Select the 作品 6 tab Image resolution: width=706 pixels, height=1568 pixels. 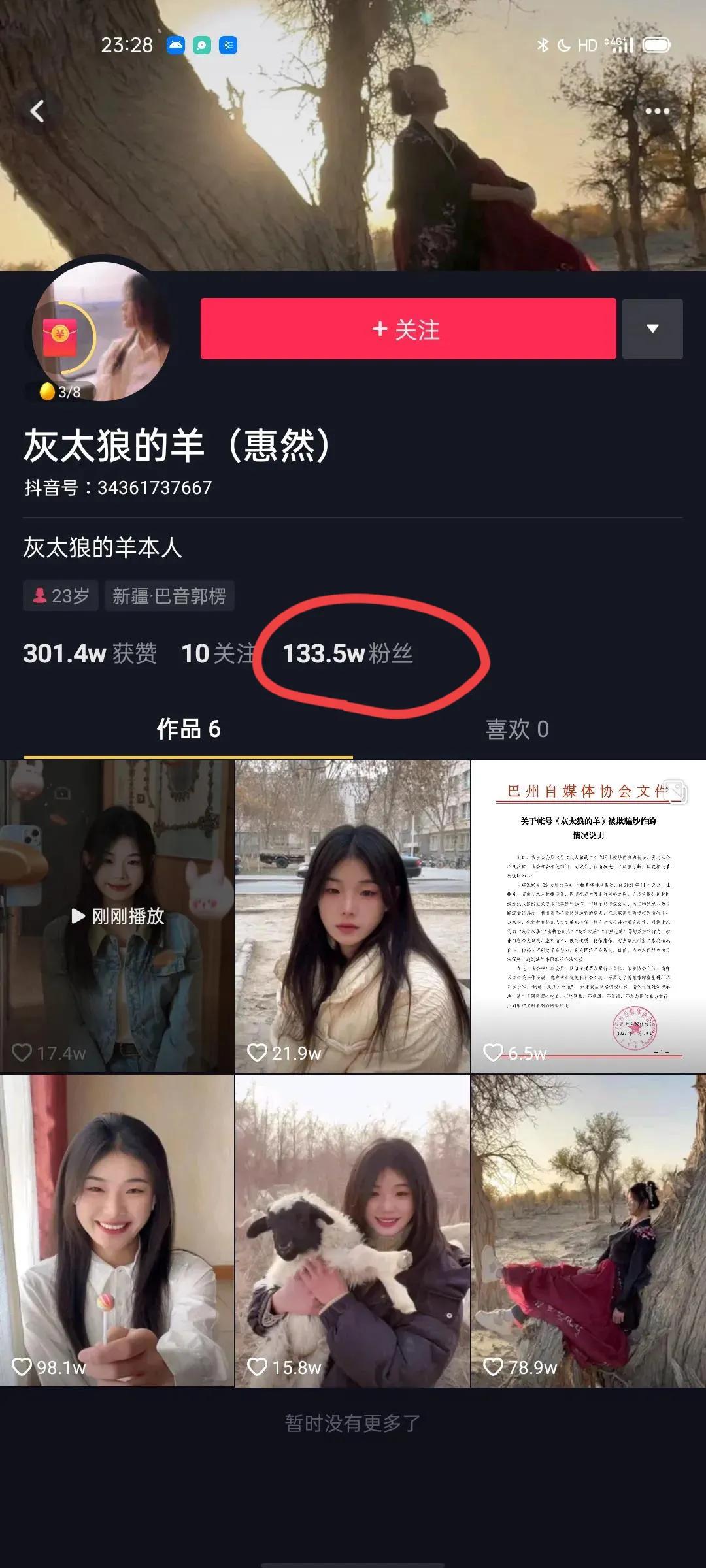tap(189, 731)
